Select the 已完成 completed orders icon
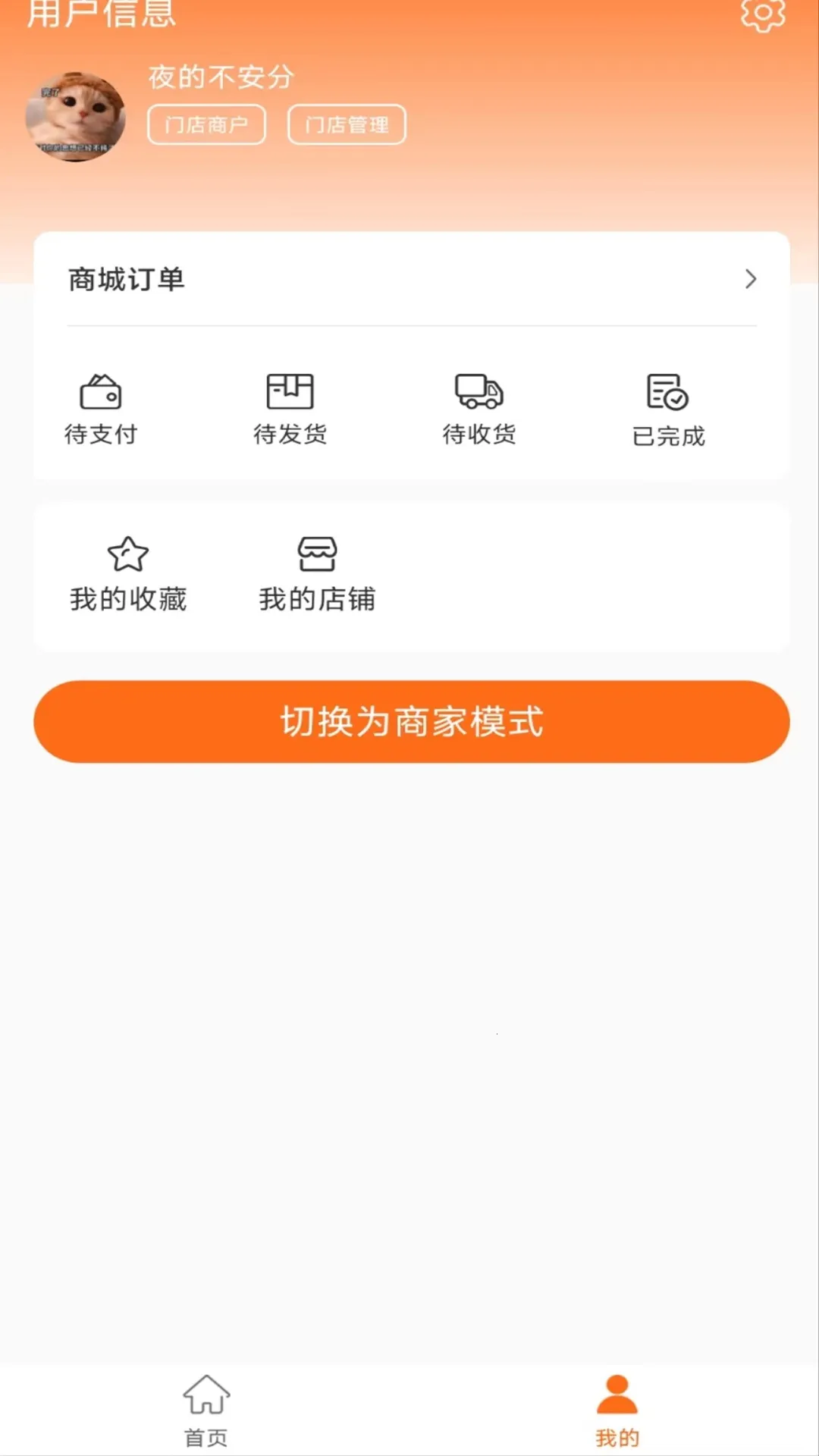This screenshot has height=1456, width=819. click(x=667, y=391)
